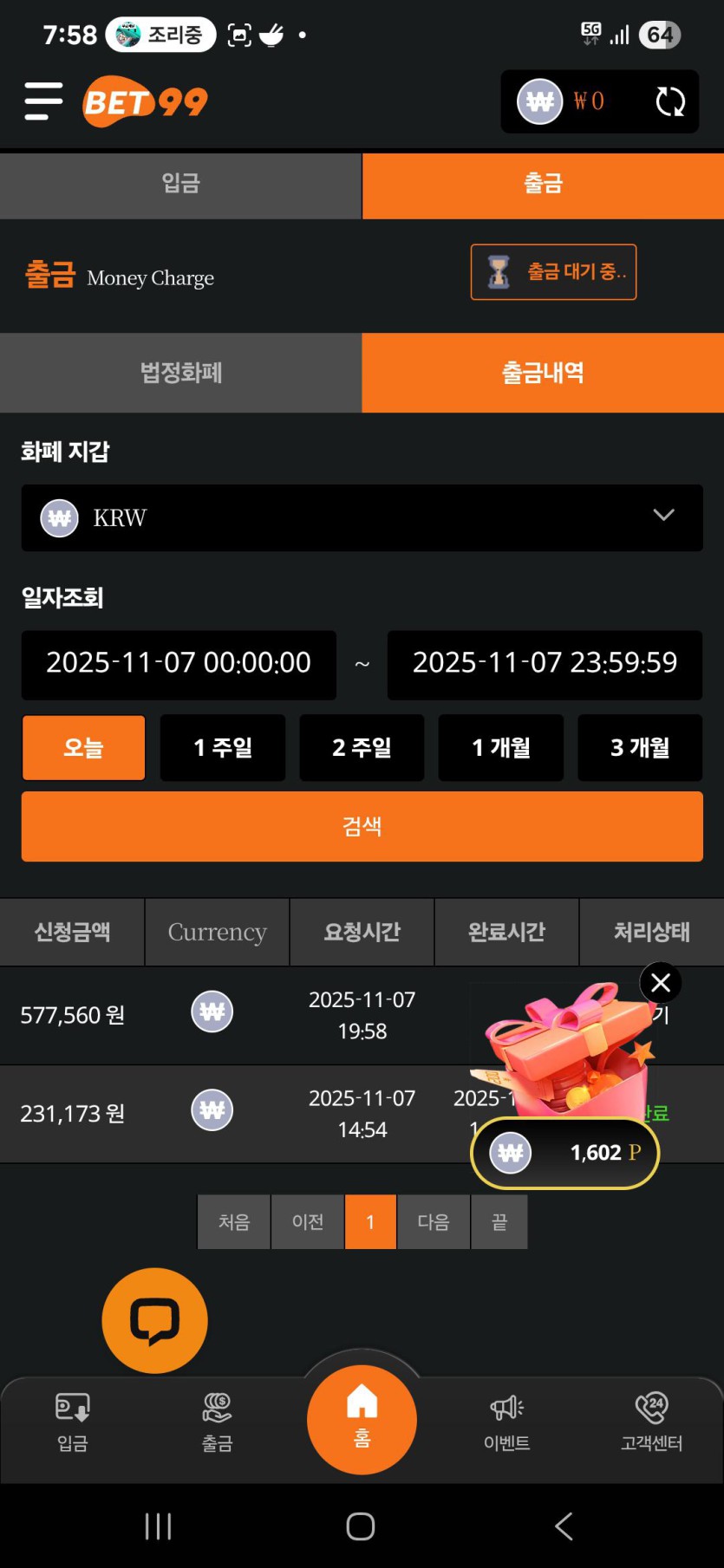The image size is (724, 1568).
Task: Switch to the 입금 top tab
Action: point(180,184)
